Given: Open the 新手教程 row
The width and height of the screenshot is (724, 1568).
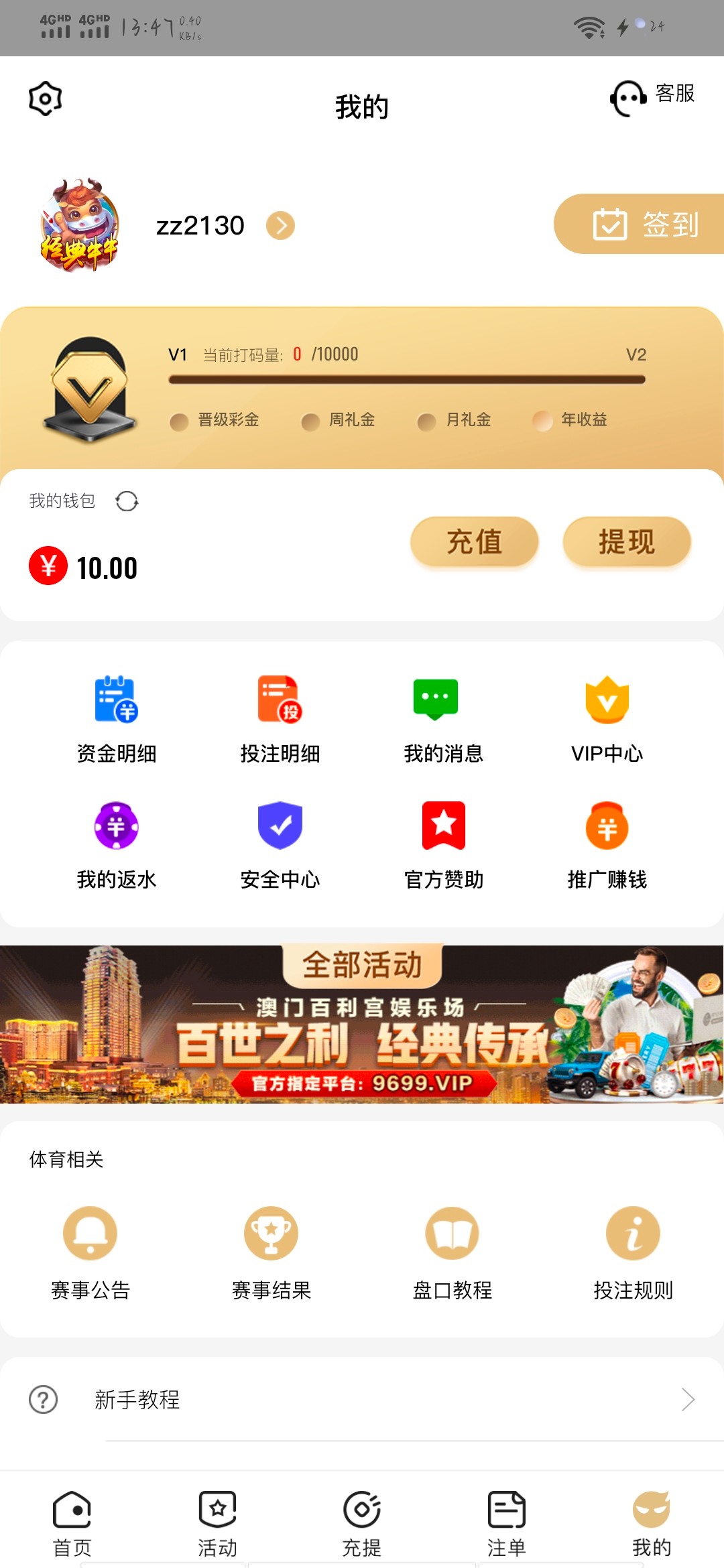Looking at the screenshot, I should [x=362, y=1399].
